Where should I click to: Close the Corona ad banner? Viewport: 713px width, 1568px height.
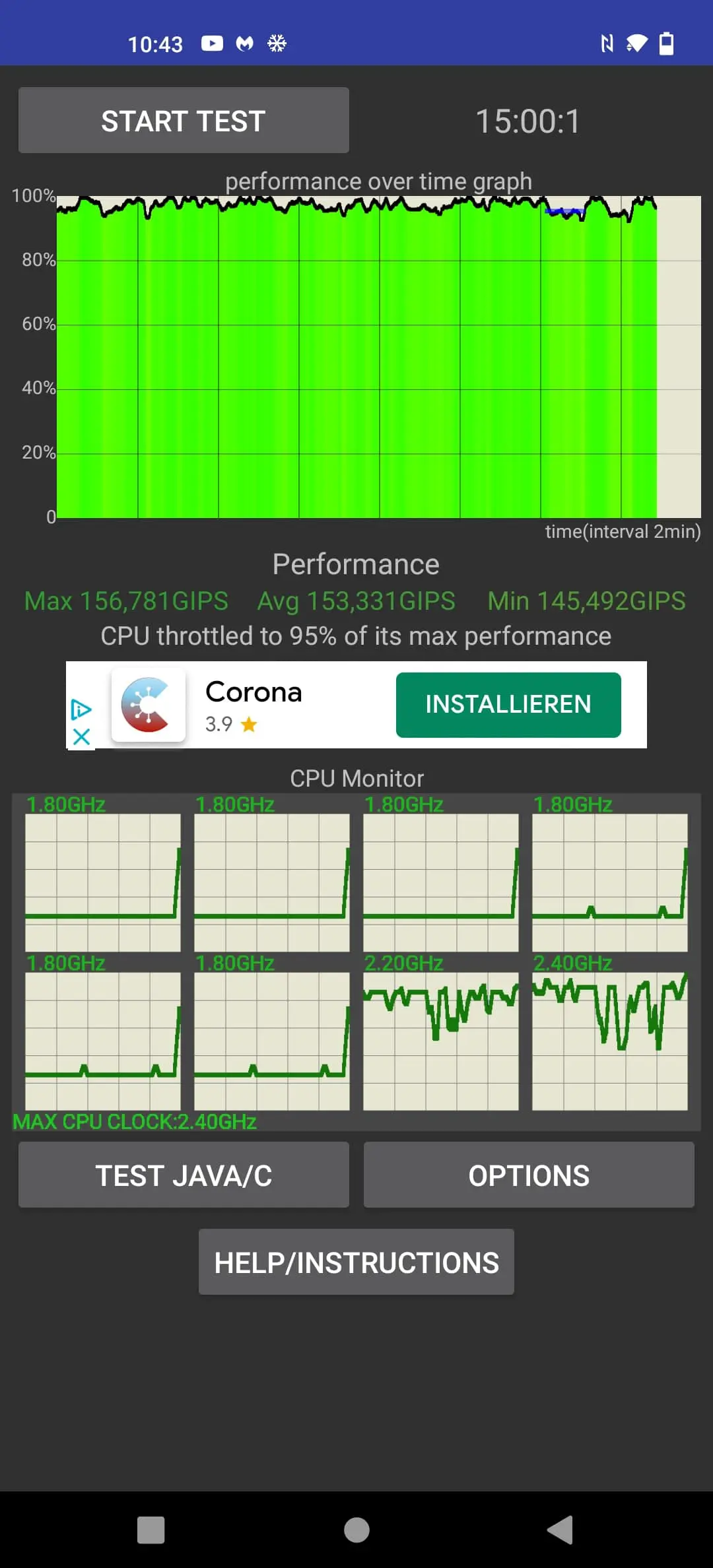81,736
